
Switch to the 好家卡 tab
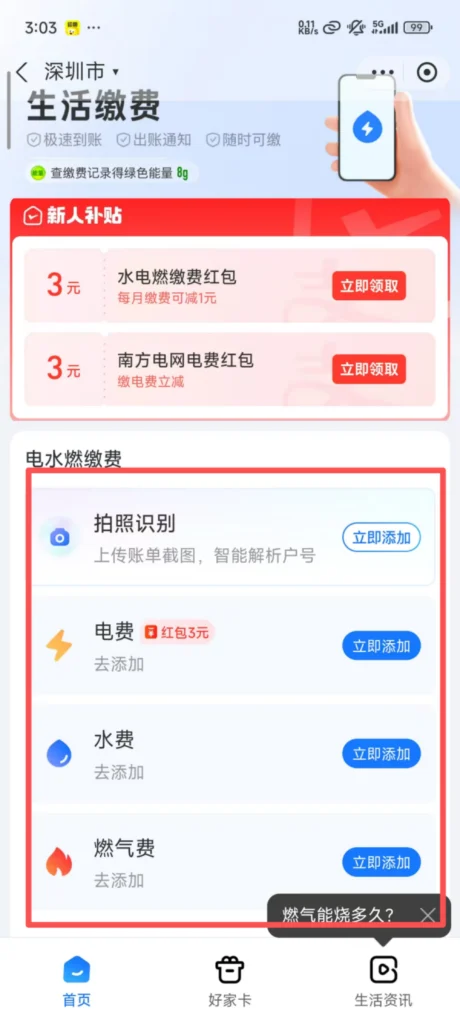point(229,981)
